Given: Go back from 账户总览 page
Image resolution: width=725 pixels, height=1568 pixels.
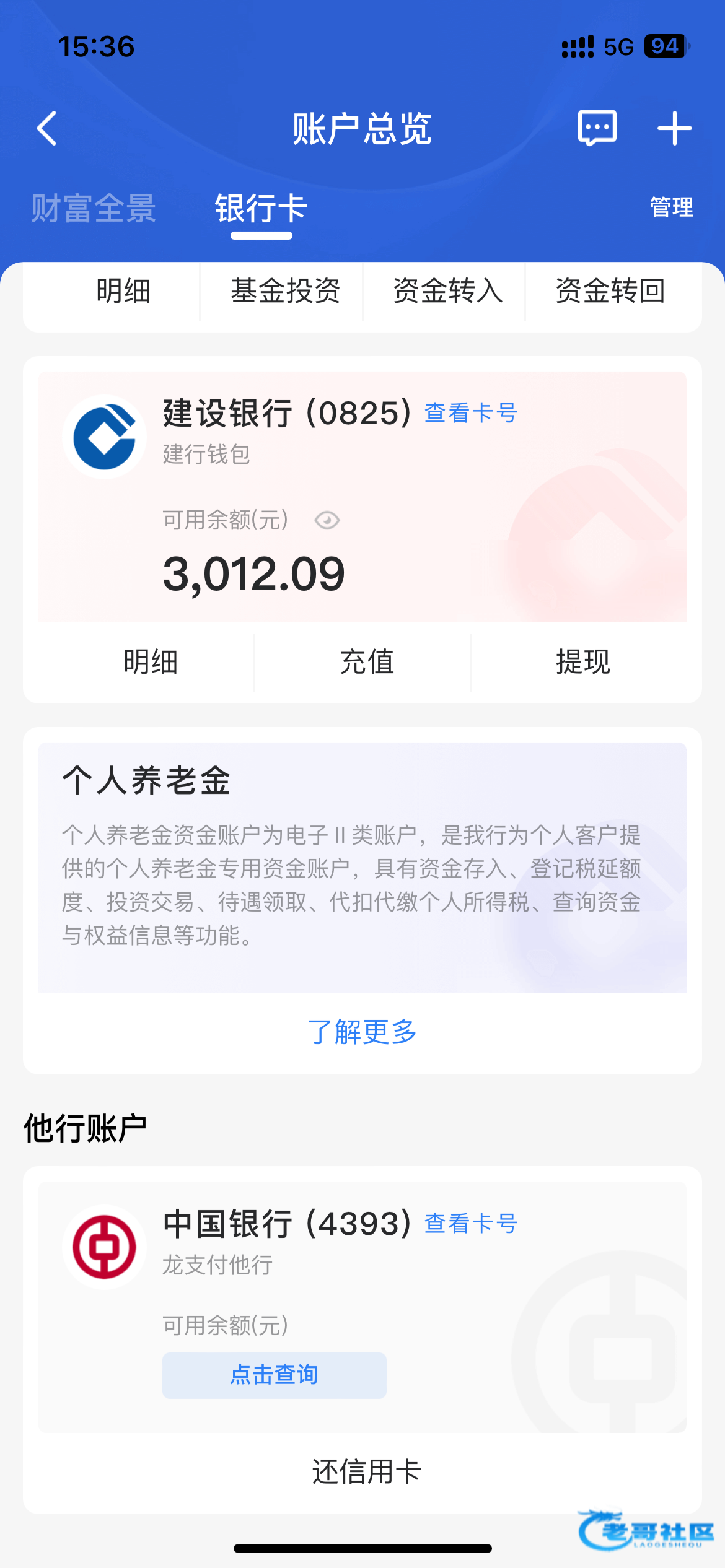Looking at the screenshot, I should pyautogui.click(x=47, y=129).
